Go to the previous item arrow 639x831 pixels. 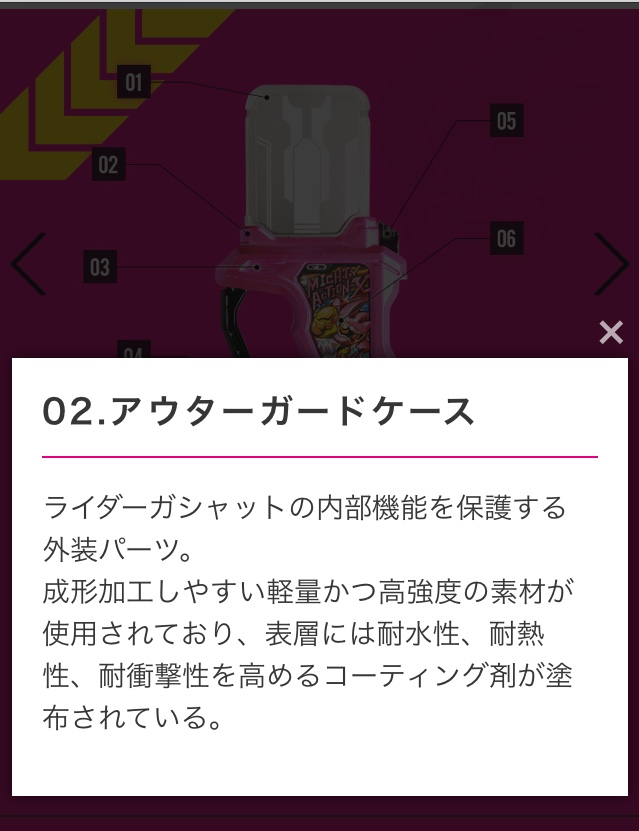coord(28,264)
